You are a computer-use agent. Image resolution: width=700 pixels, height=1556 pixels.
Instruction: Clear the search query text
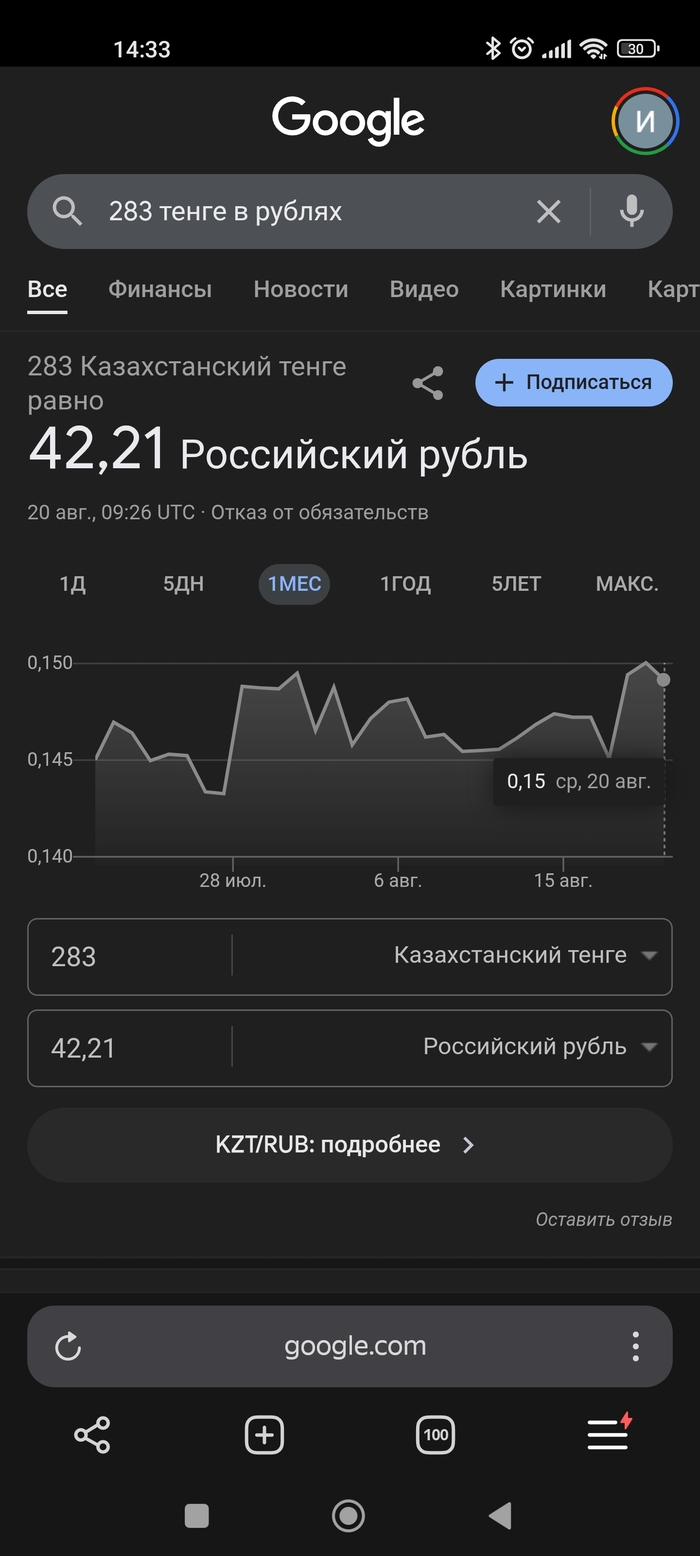pos(548,211)
